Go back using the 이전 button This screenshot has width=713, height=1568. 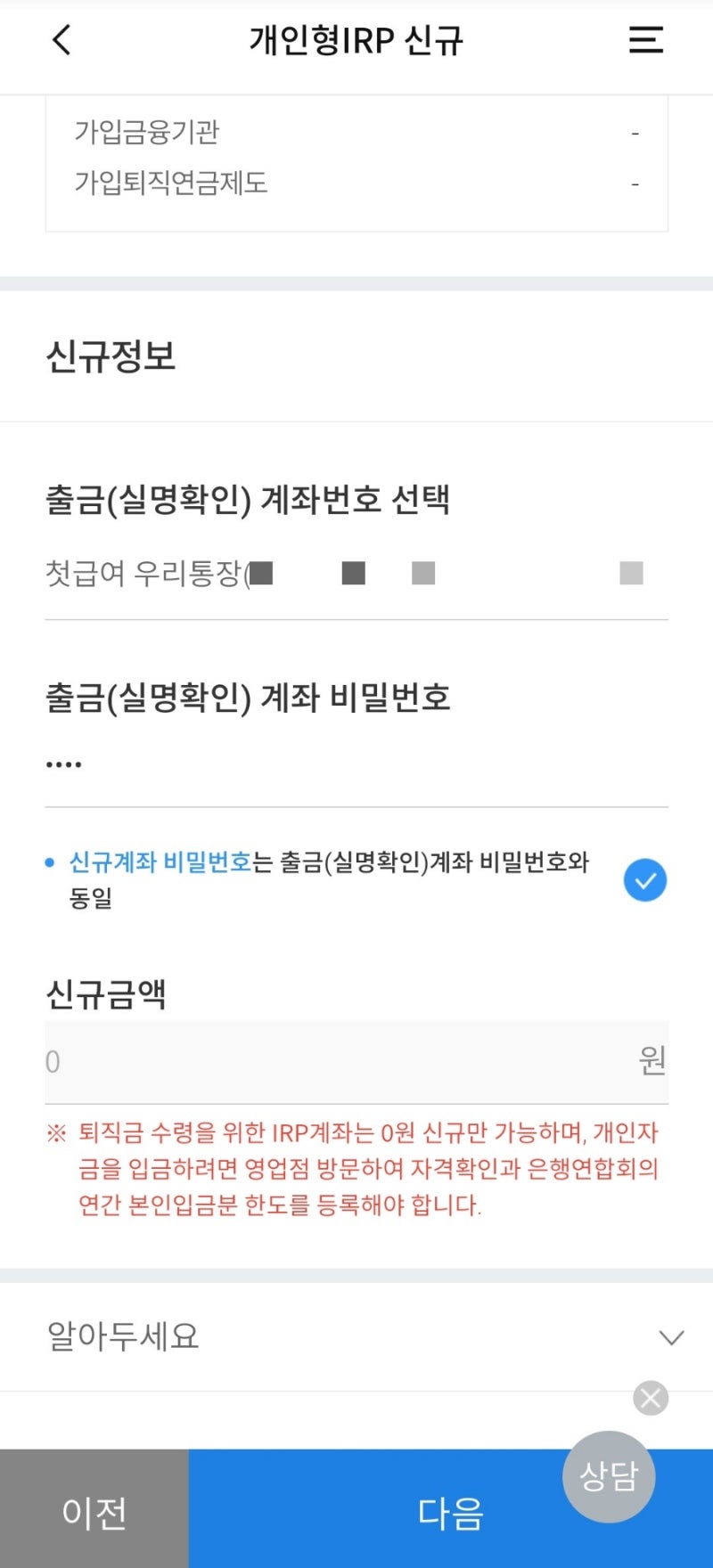point(93,1509)
